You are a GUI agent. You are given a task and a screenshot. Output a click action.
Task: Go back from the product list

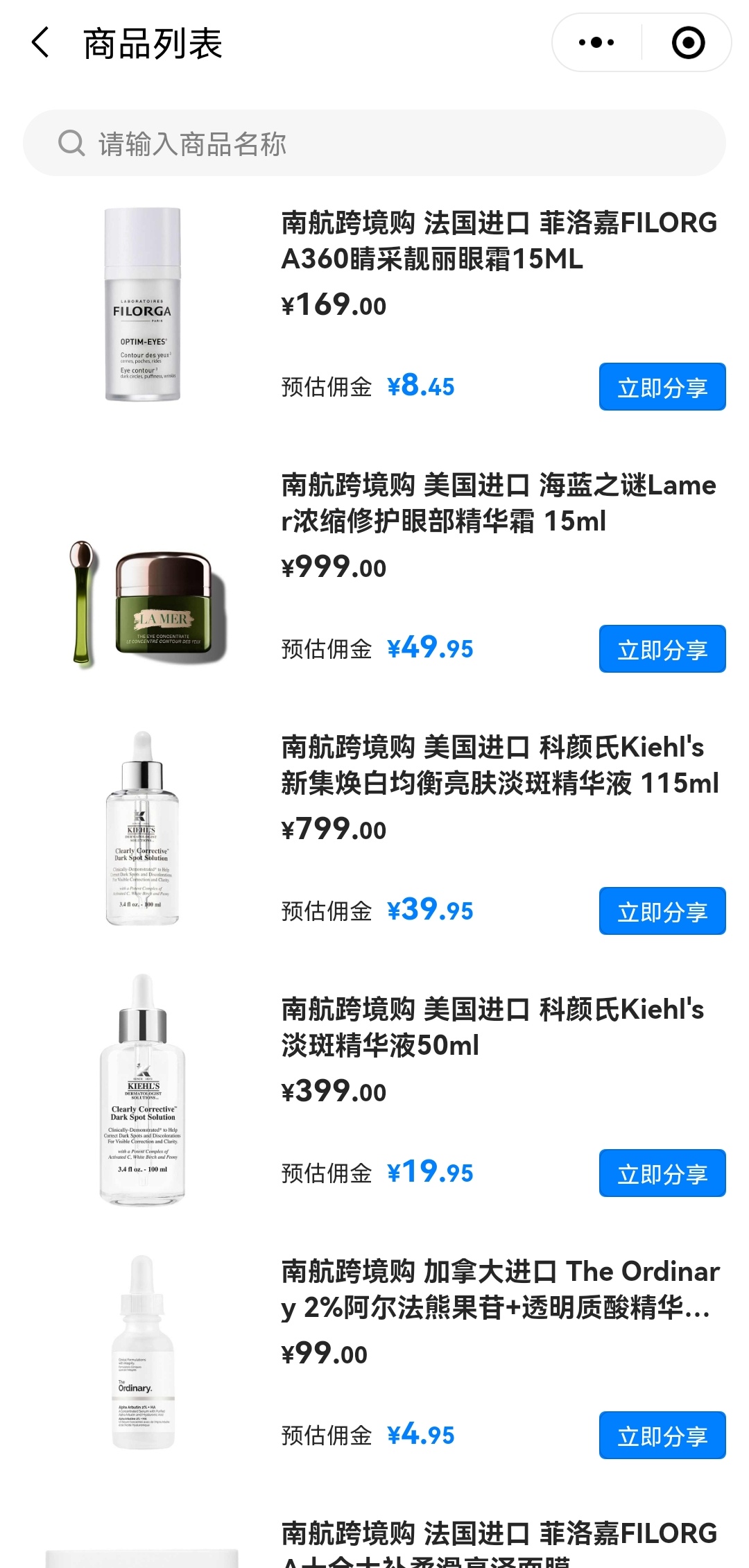(41, 43)
